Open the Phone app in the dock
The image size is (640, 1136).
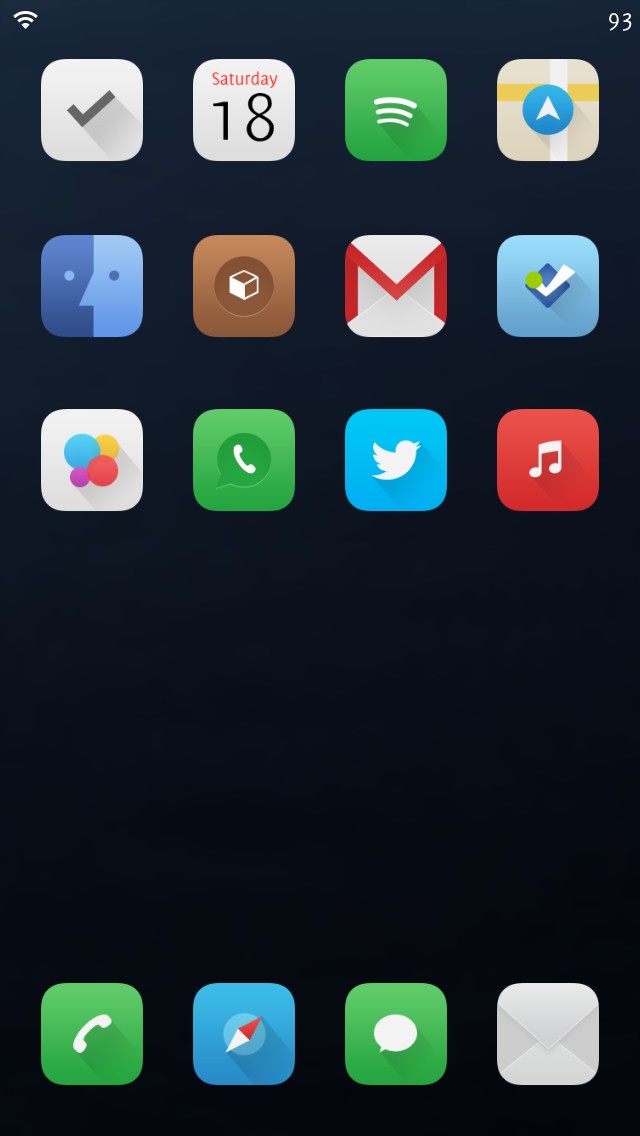(x=92, y=1034)
